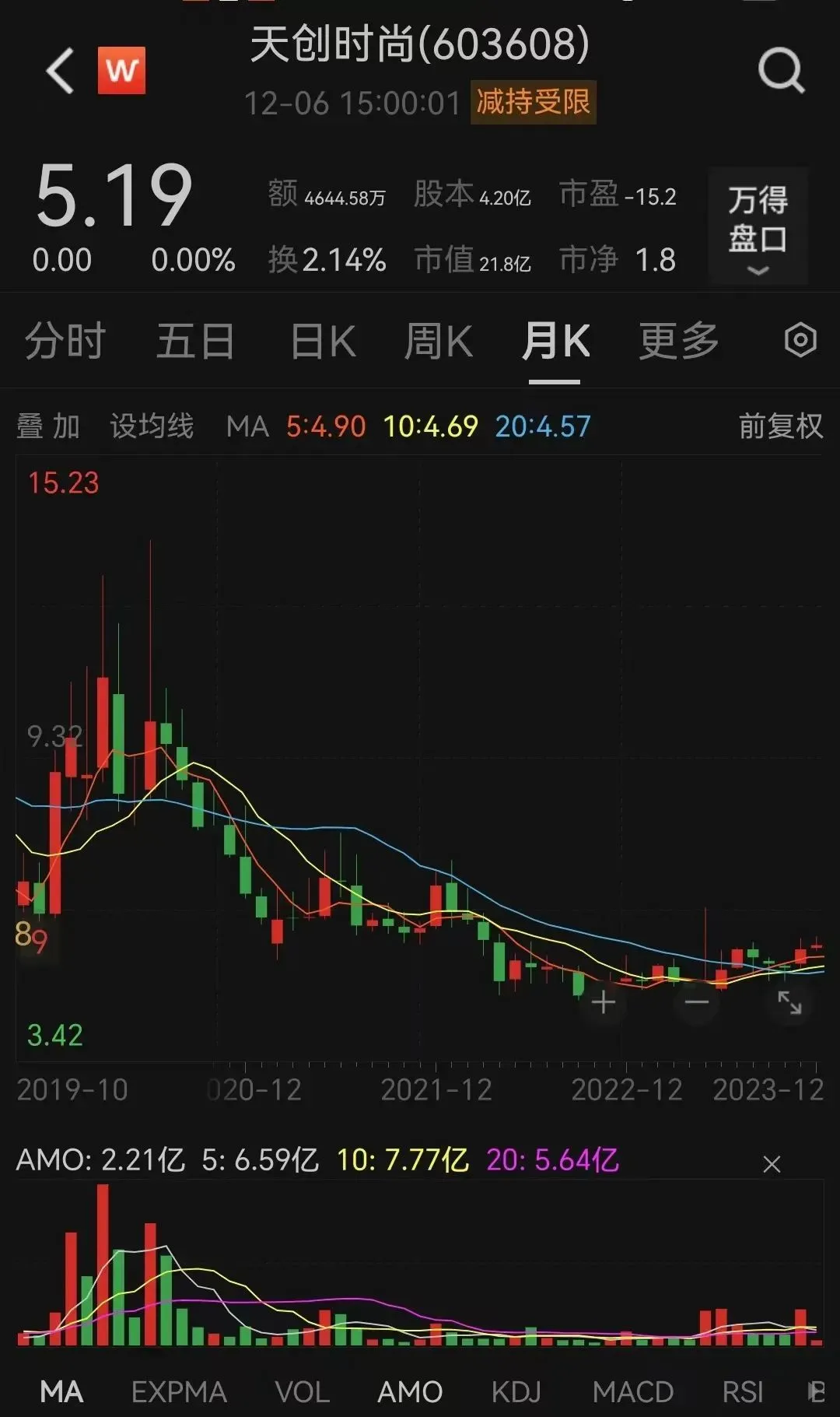The height and width of the screenshot is (1417, 840).
Task: Open the search magnifier icon
Action: pos(781,71)
